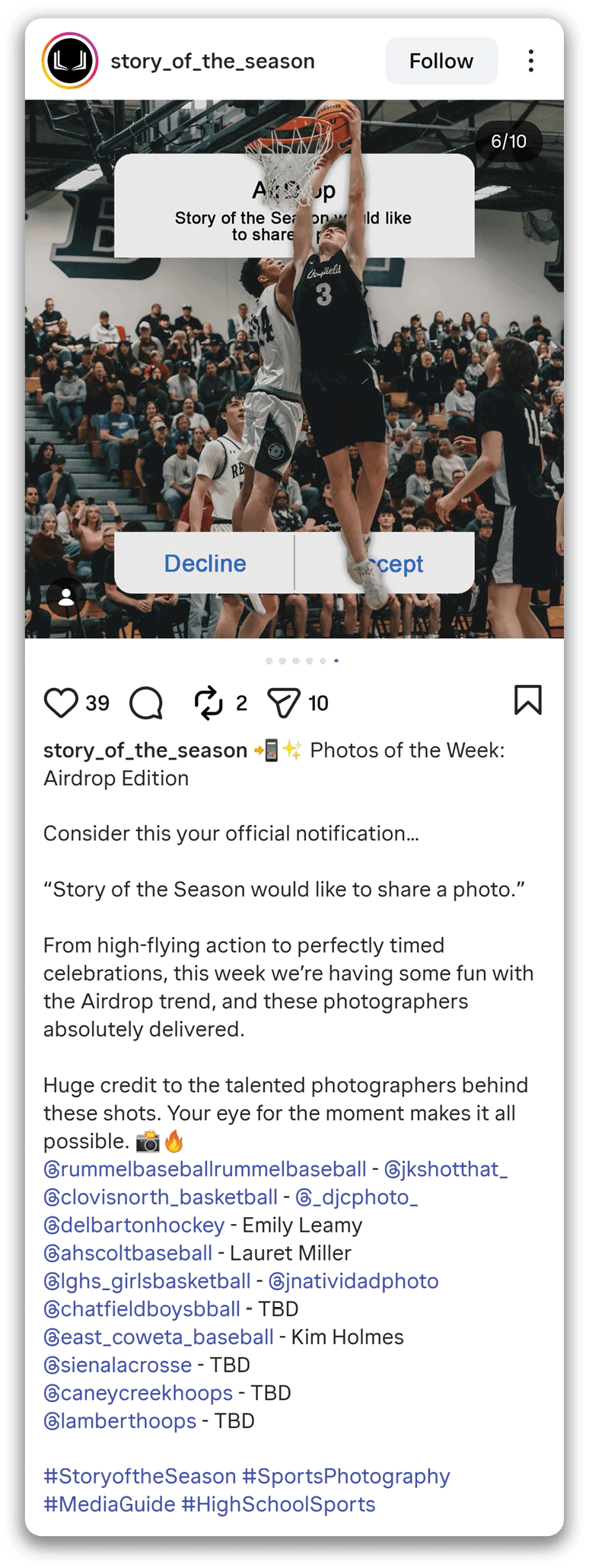Open @jnatividadphoto mention
This screenshot has width=589, height=1568.
click(353, 1281)
